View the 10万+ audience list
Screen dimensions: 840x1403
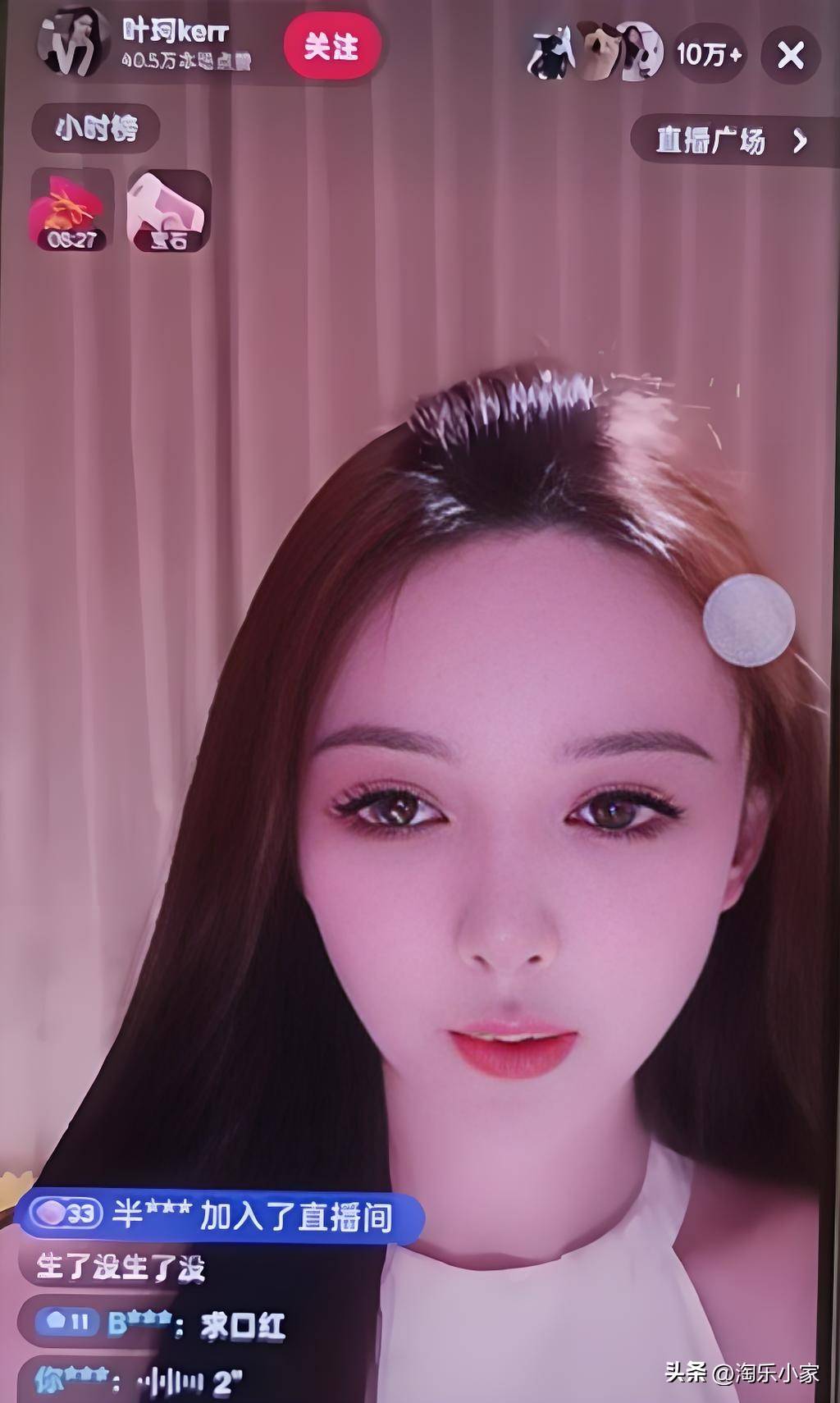[709, 55]
